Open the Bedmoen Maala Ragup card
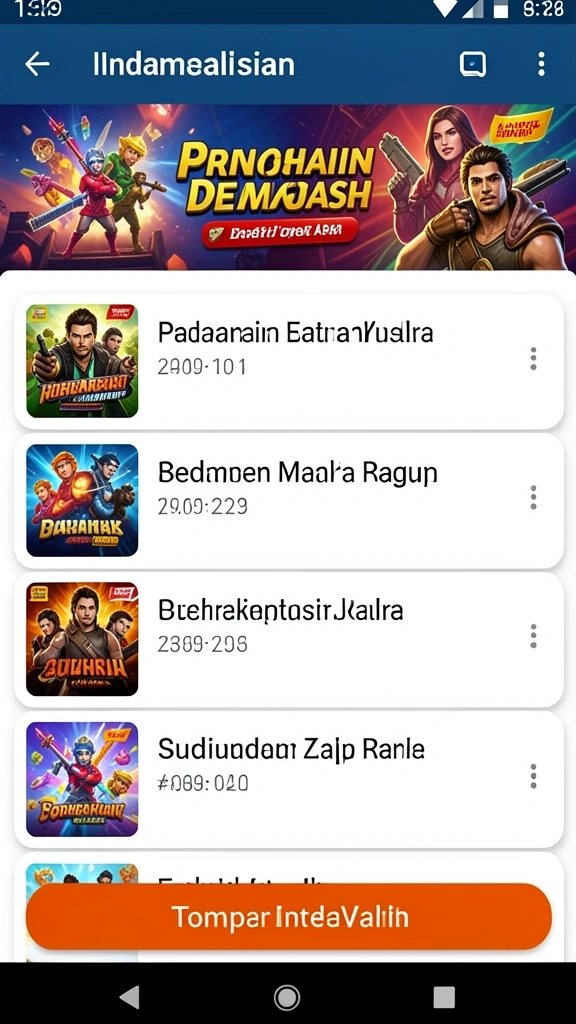 tap(289, 500)
